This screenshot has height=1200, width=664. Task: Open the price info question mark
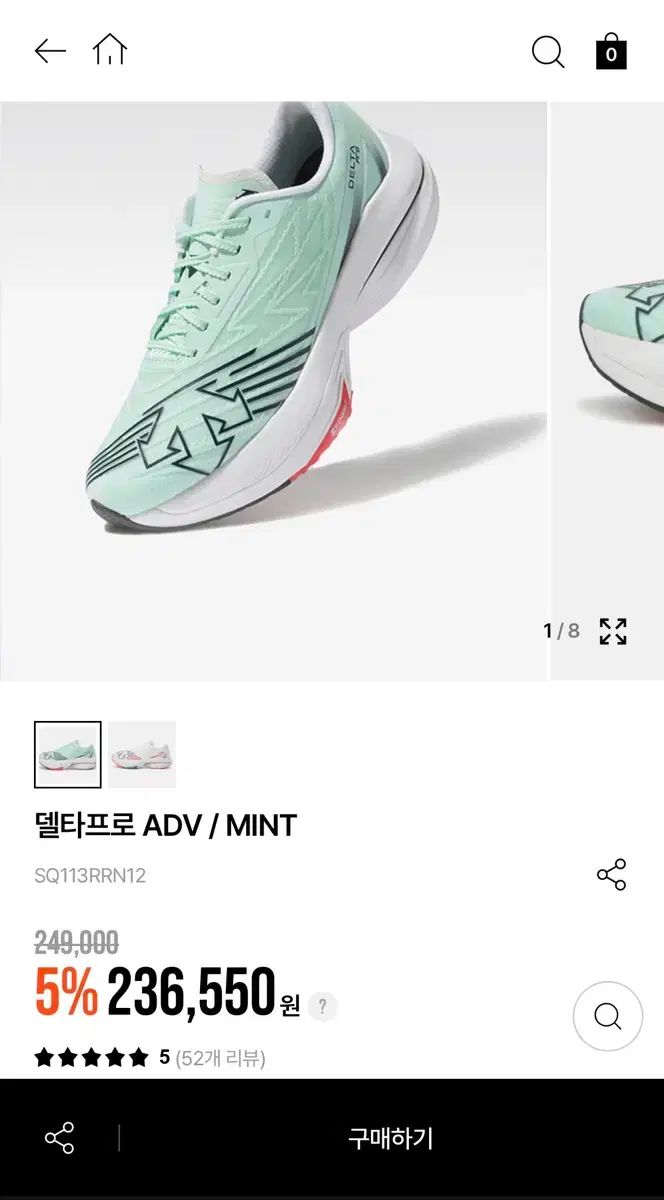(321, 1007)
